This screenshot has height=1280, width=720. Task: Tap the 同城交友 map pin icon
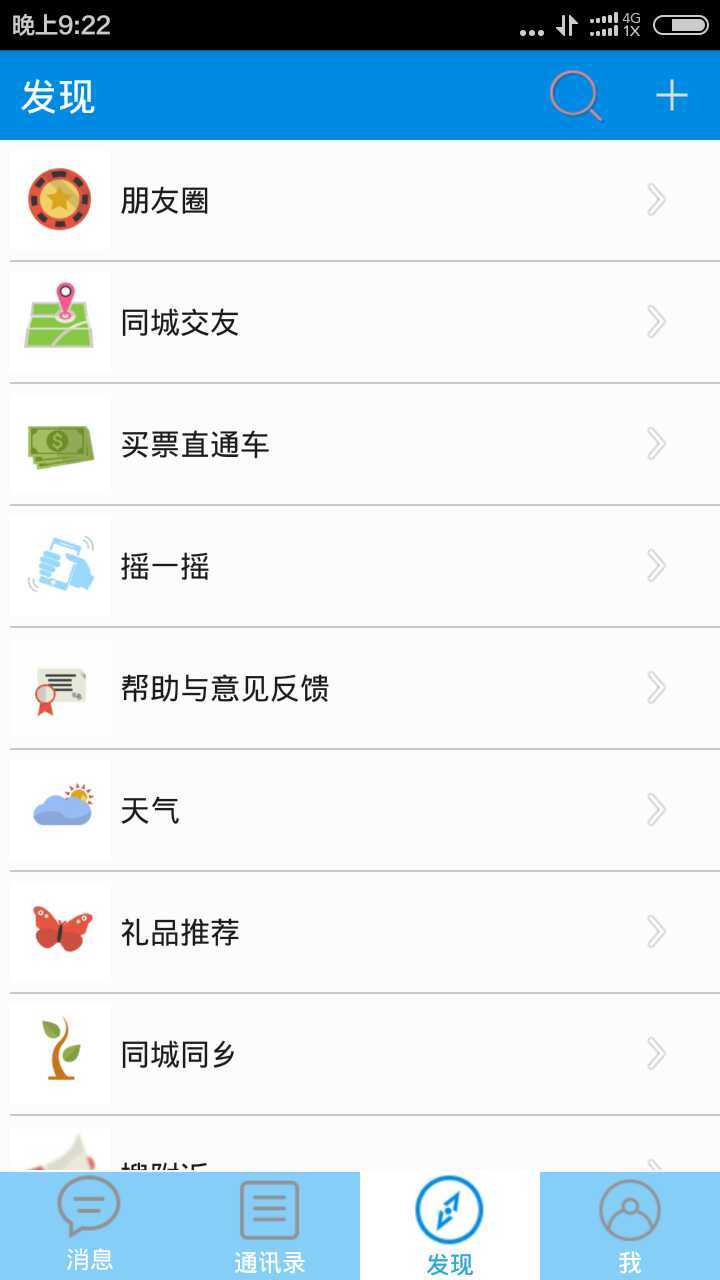pos(60,321)
